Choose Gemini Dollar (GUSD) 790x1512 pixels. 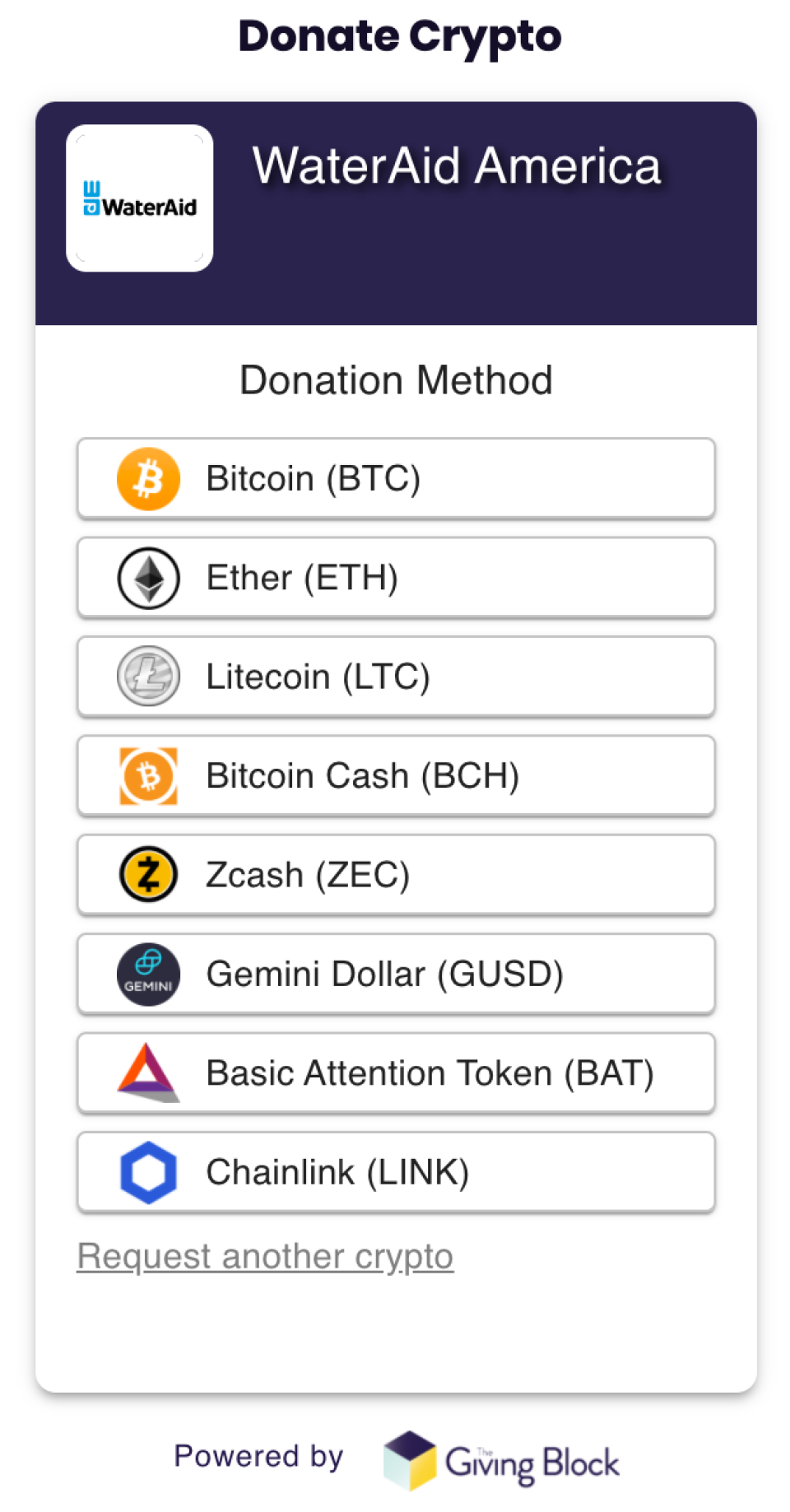[x=396, y=974]
